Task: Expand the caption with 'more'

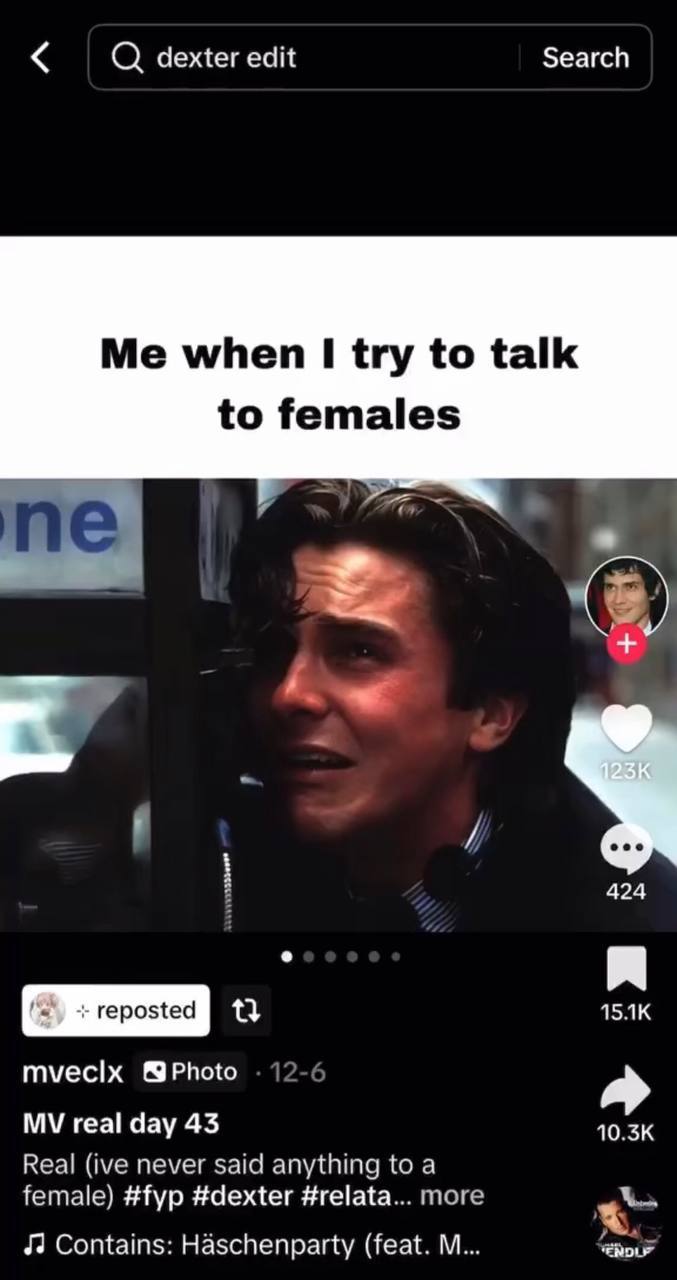Action: (x=452, y=1195)
